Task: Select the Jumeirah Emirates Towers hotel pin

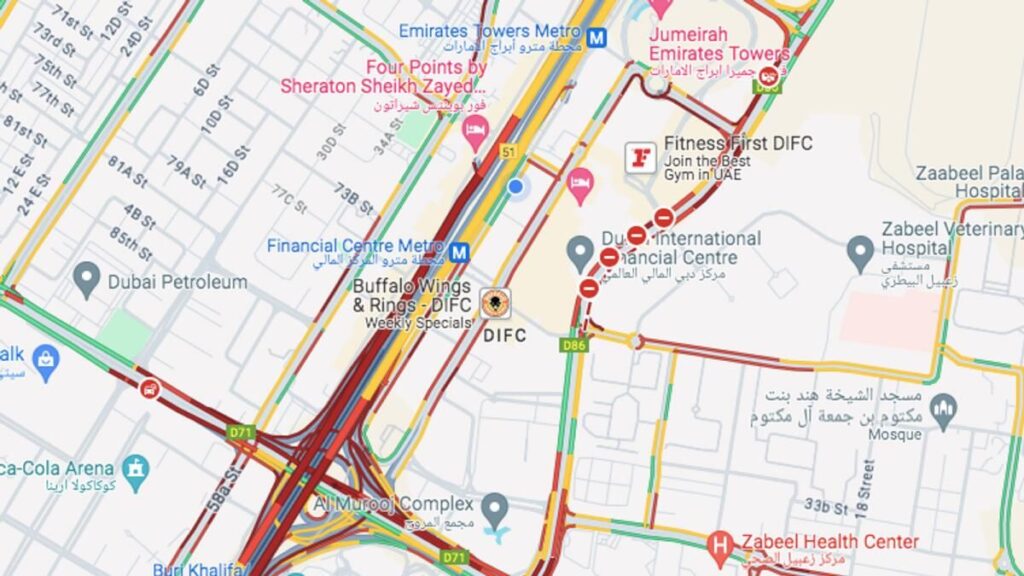Action: [x=660, y=8]
